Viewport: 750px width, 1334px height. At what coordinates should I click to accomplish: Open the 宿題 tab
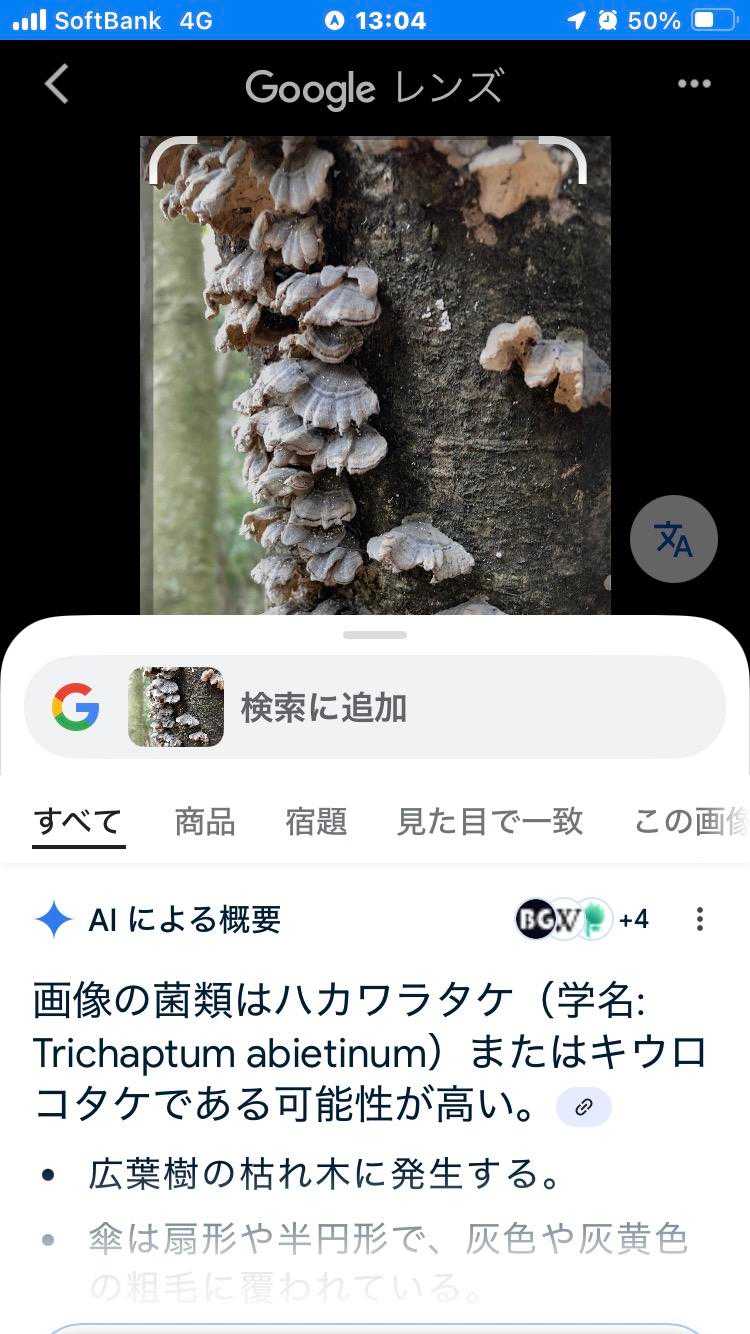[x=316, y=822]
